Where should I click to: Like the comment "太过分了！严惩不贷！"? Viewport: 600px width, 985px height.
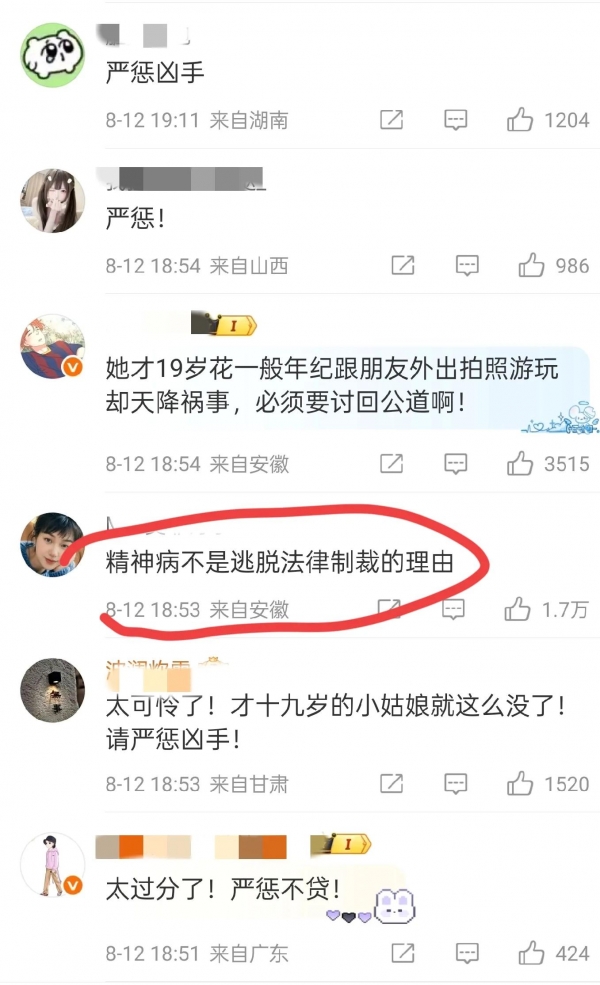point(531,952)
